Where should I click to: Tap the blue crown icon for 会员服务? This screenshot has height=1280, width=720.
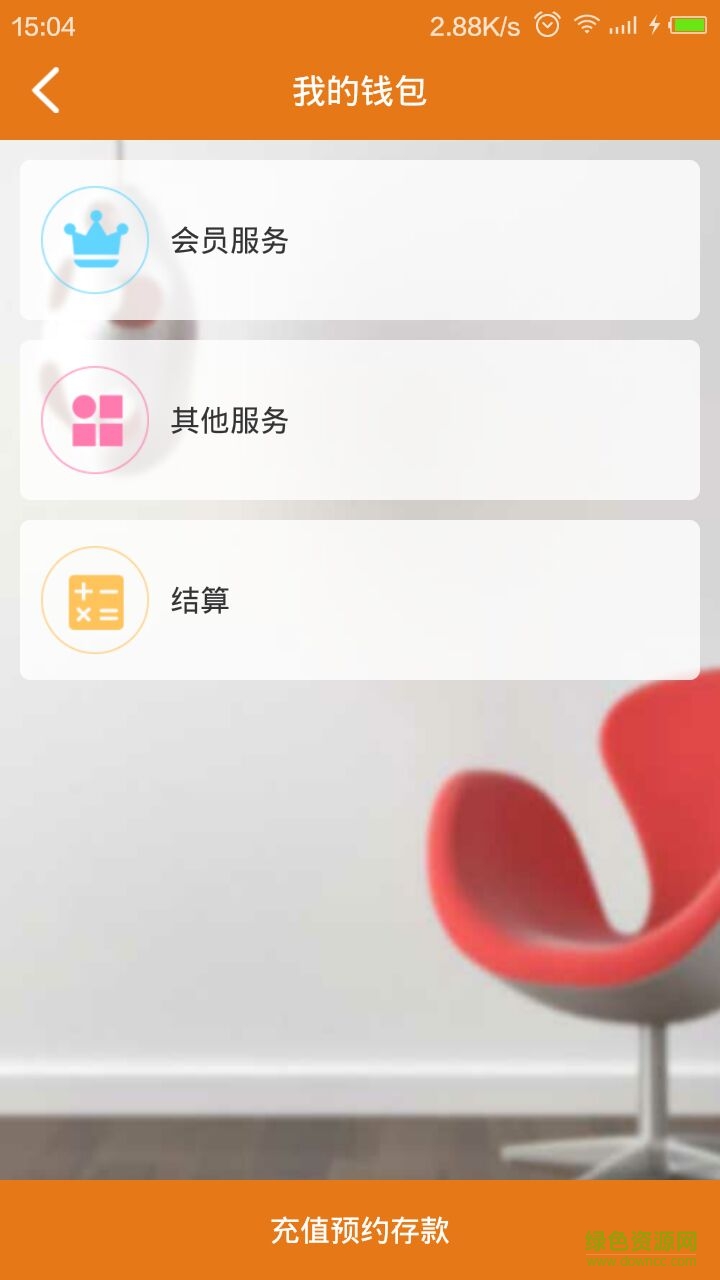point(94,239)
